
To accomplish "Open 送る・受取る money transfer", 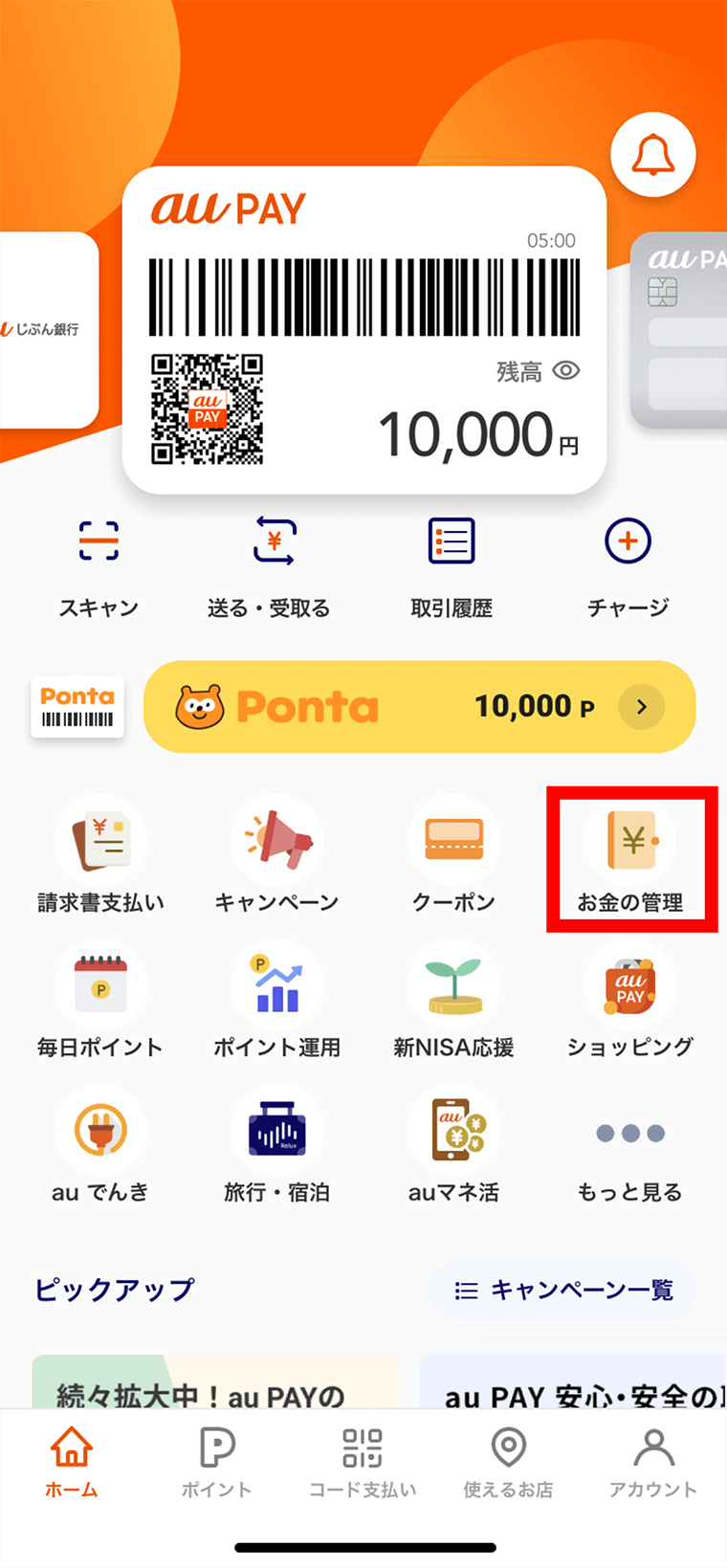I will (272, 564).
